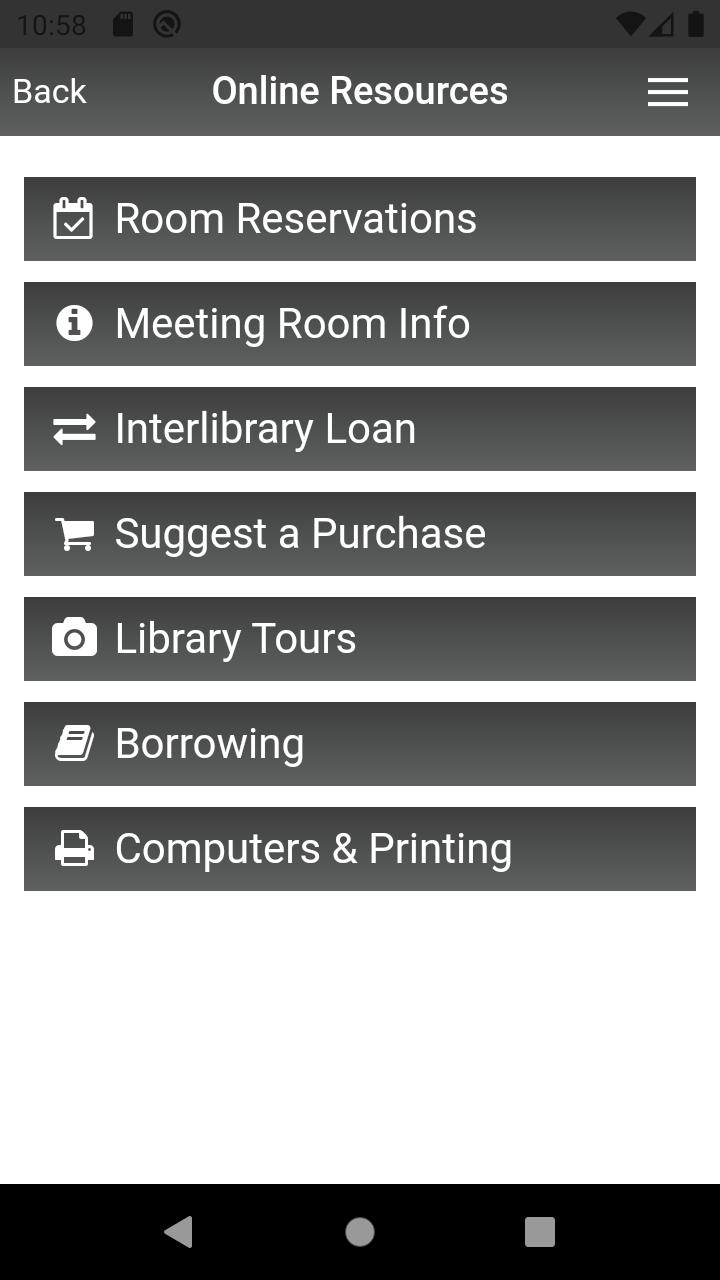
Task: Open Library Tours
Action: click(360, 639)
